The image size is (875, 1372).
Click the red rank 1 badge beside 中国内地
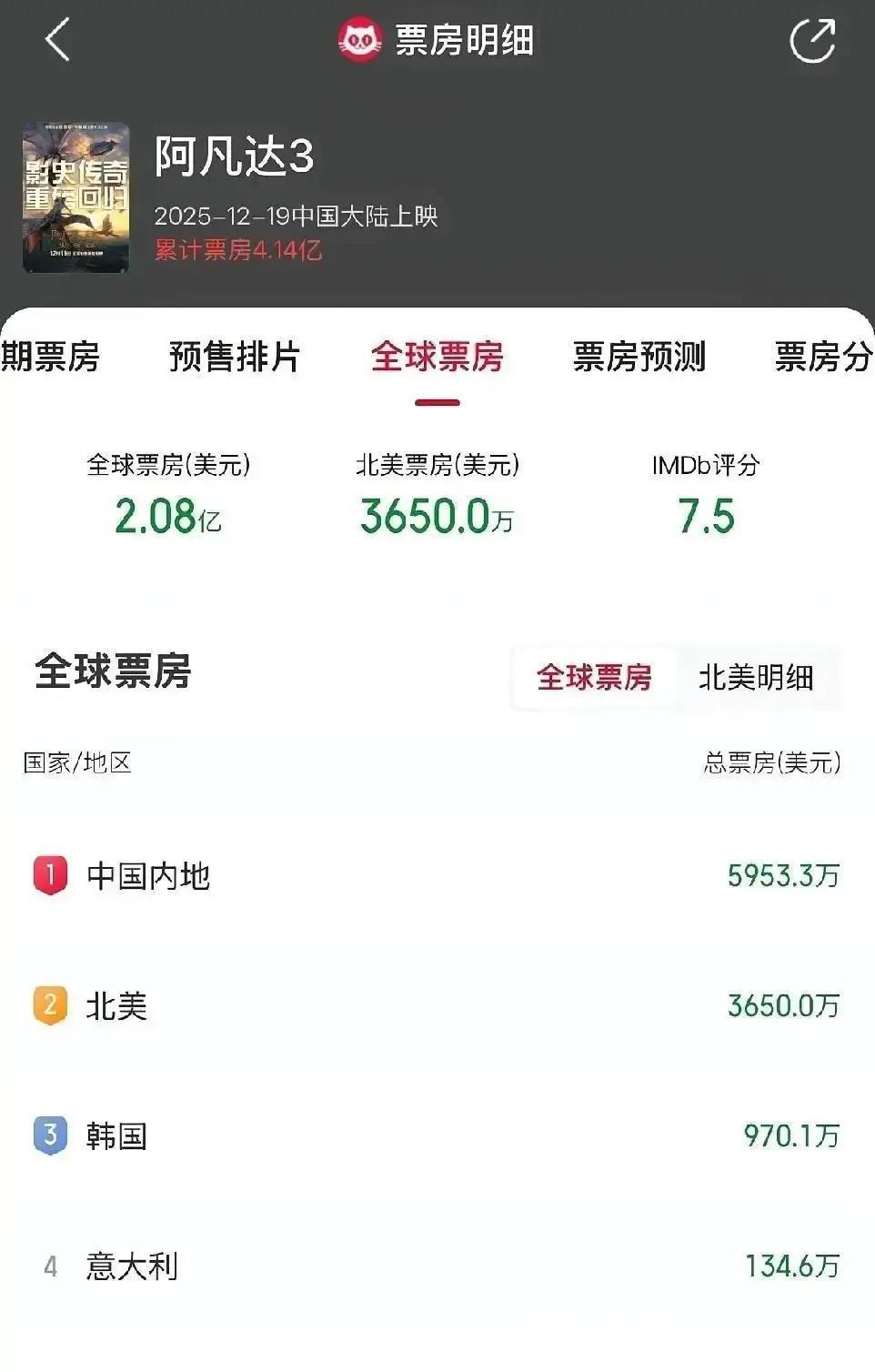pos(50,876)
